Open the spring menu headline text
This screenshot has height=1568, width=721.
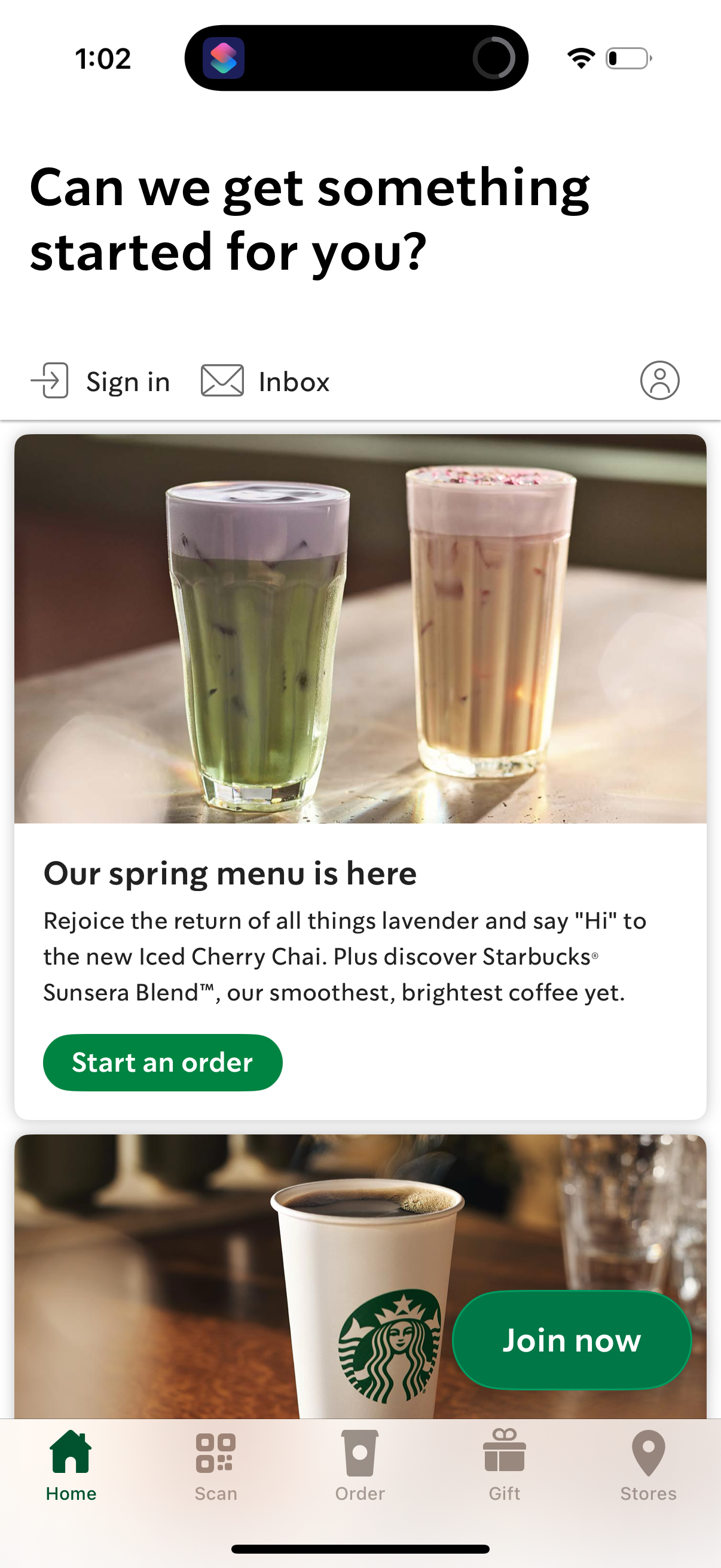coord(230,873)
